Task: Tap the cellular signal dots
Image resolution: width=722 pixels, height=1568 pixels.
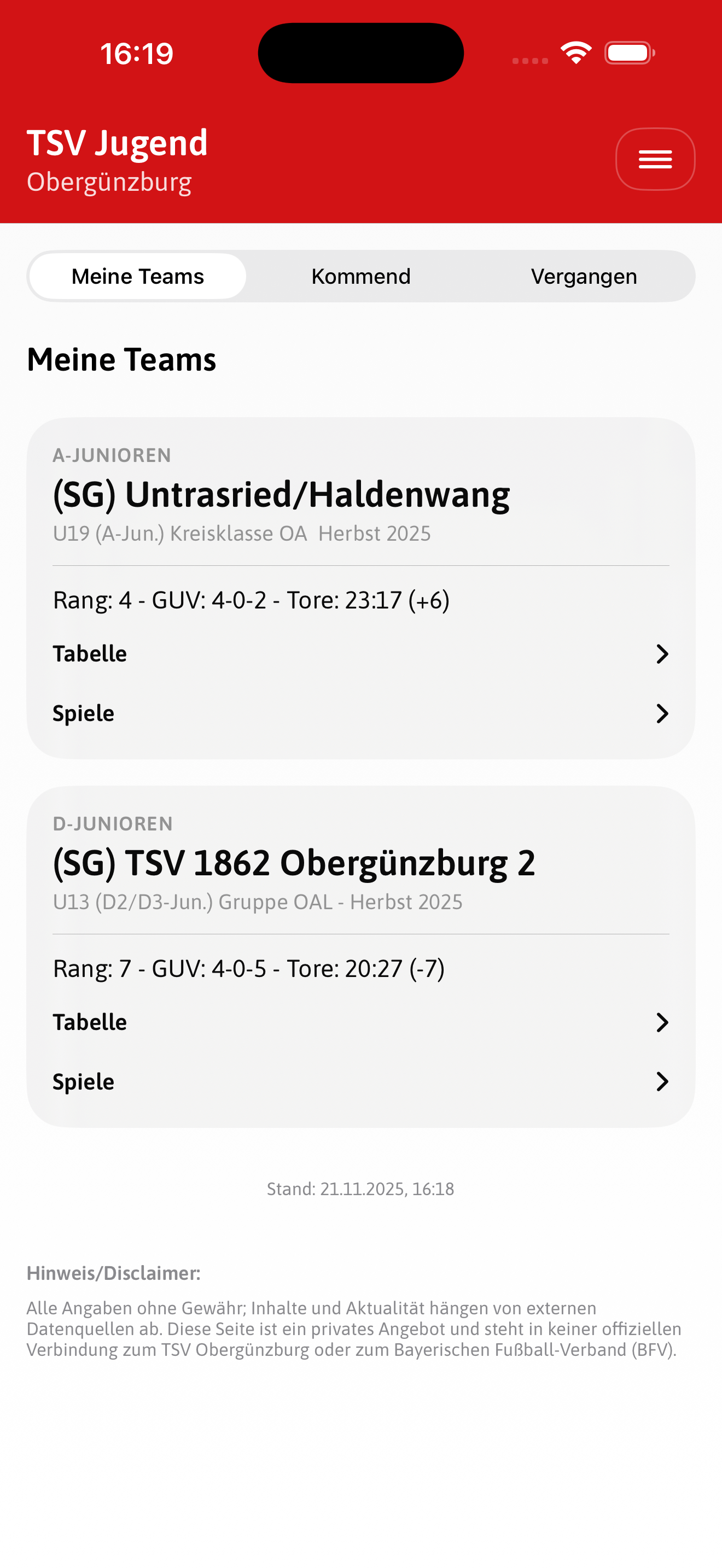Action: tap(529, 61)
